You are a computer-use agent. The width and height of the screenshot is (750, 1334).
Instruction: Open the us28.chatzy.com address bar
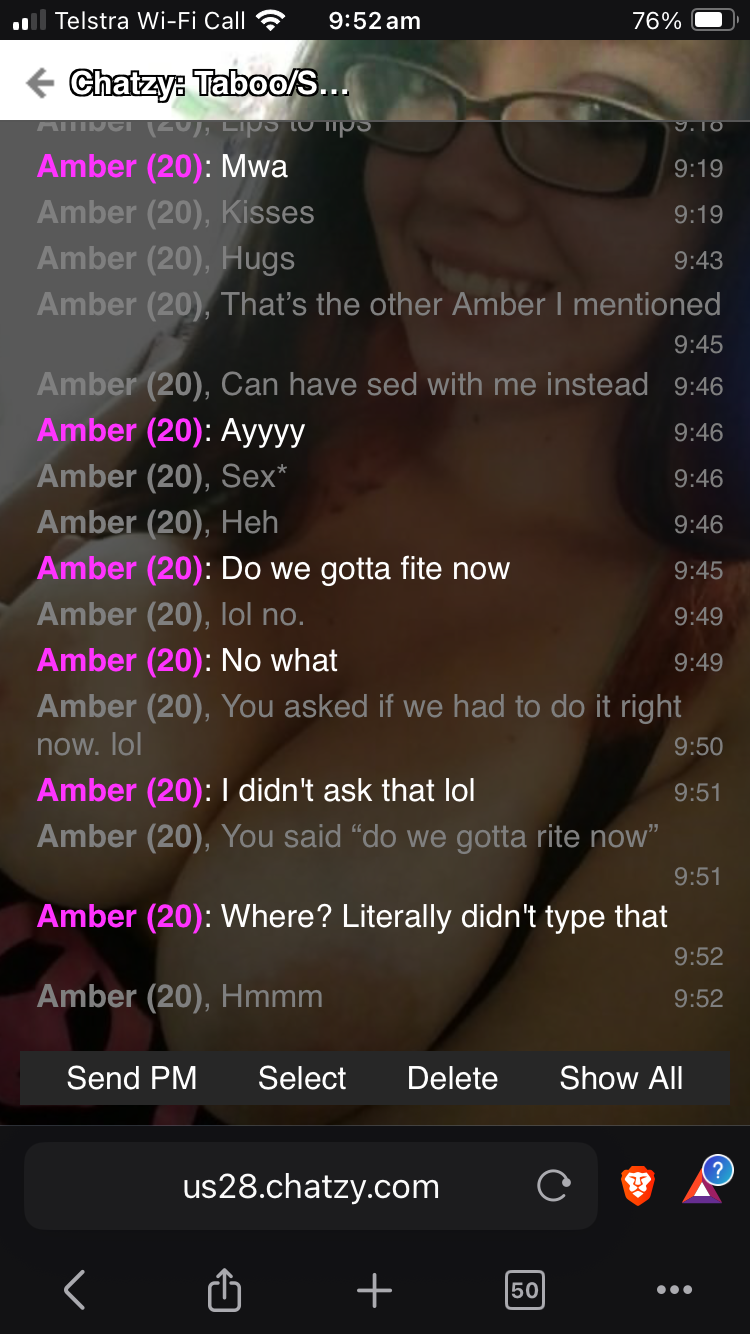[x=311, y=1186]
